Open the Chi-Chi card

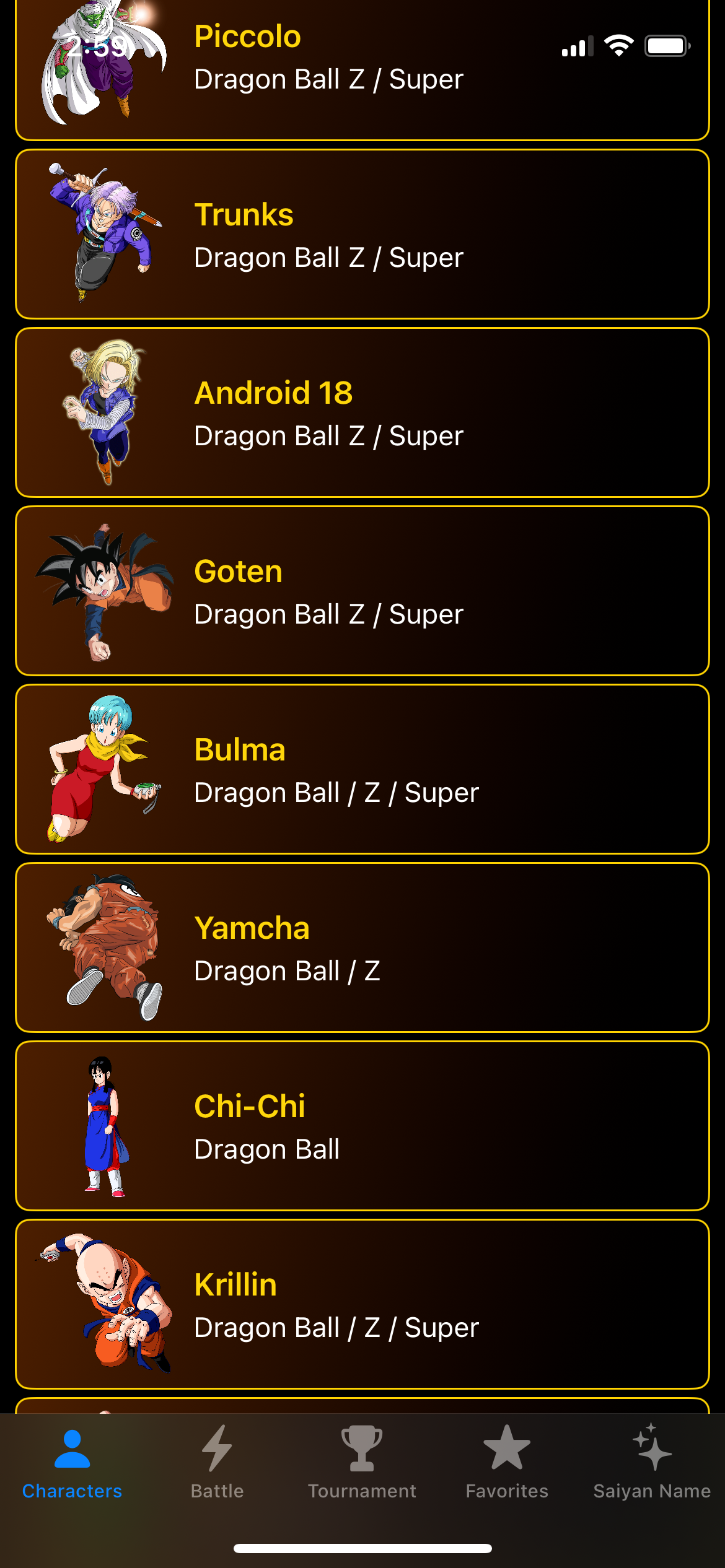pyautogui.click(x=362, y=1126)
